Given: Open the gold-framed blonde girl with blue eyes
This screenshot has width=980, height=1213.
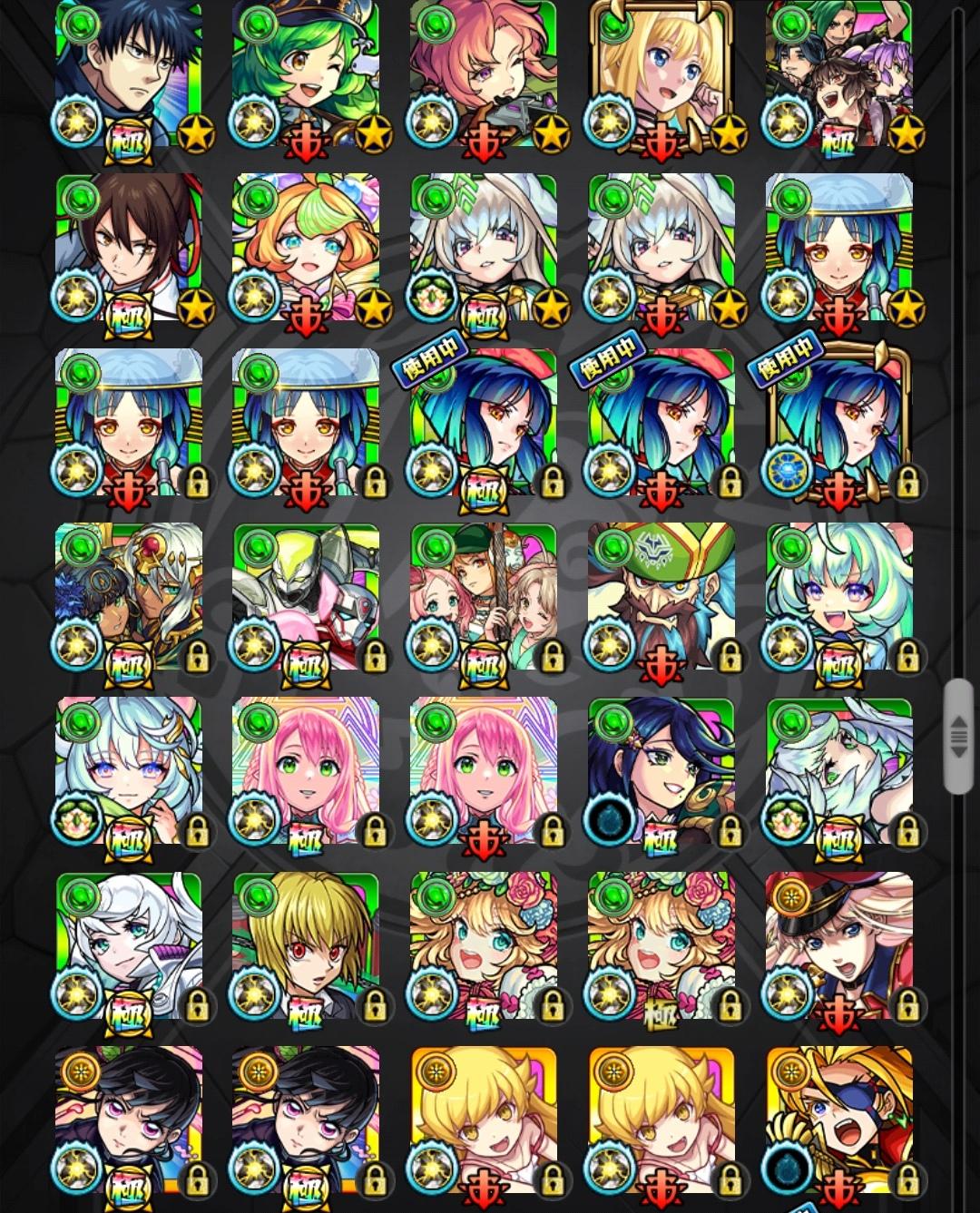Looking at the screenshot, I should tap(661, 77).
